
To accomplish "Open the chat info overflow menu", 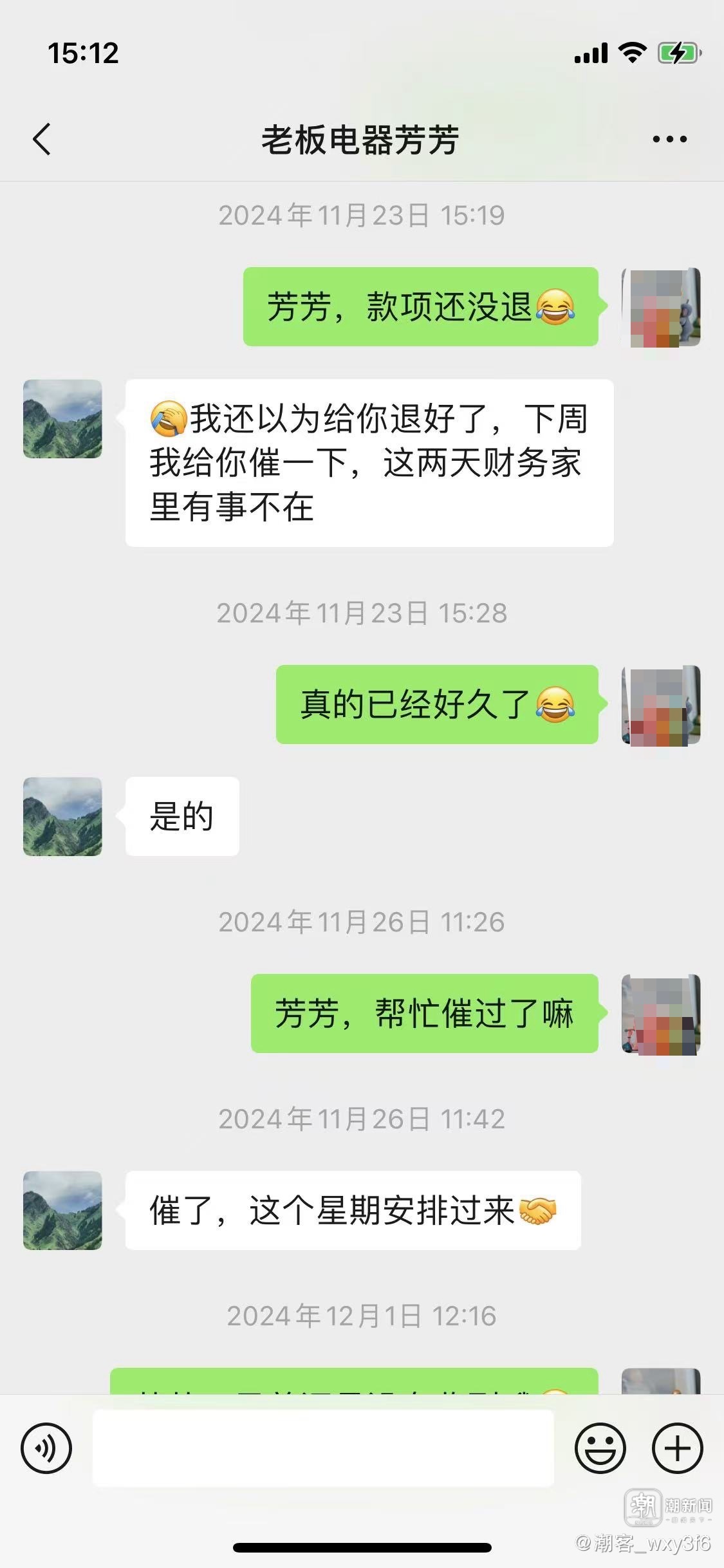I will point(669,139).
